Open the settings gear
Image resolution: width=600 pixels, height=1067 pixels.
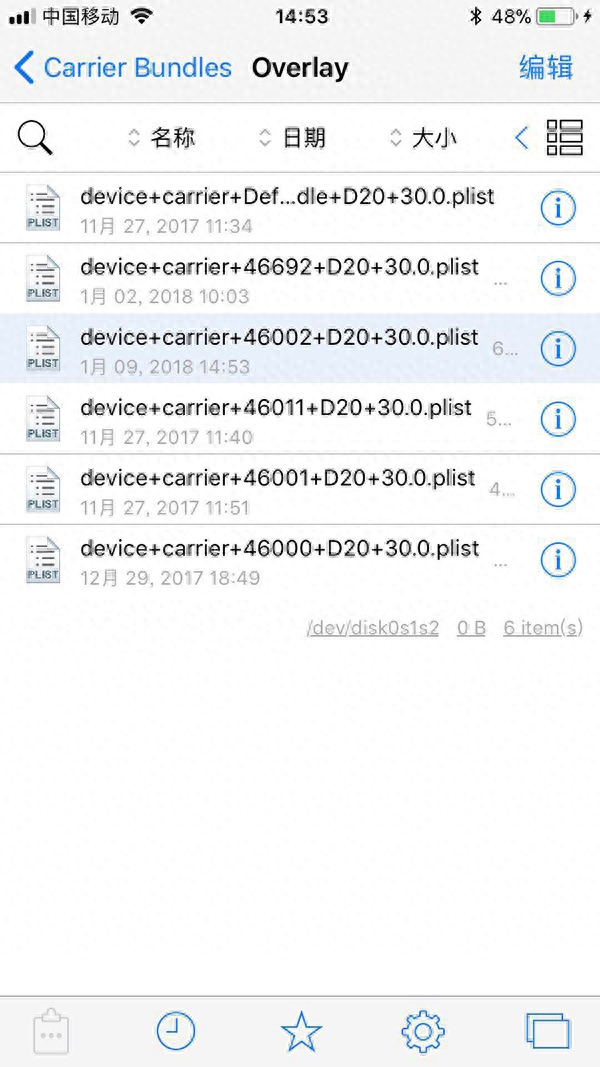pos(423,1031)
